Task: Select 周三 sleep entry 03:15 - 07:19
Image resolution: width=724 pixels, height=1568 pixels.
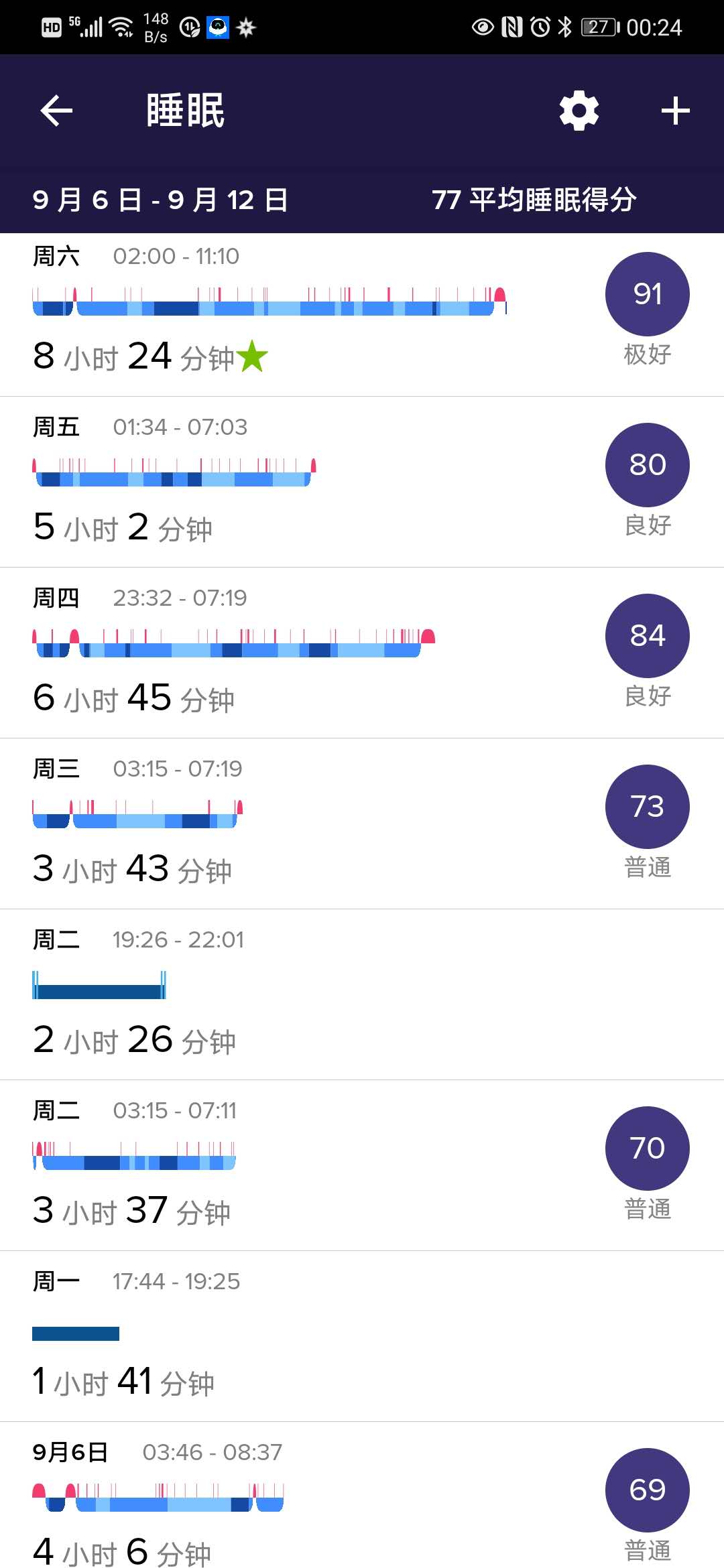Action: (362, 824)
